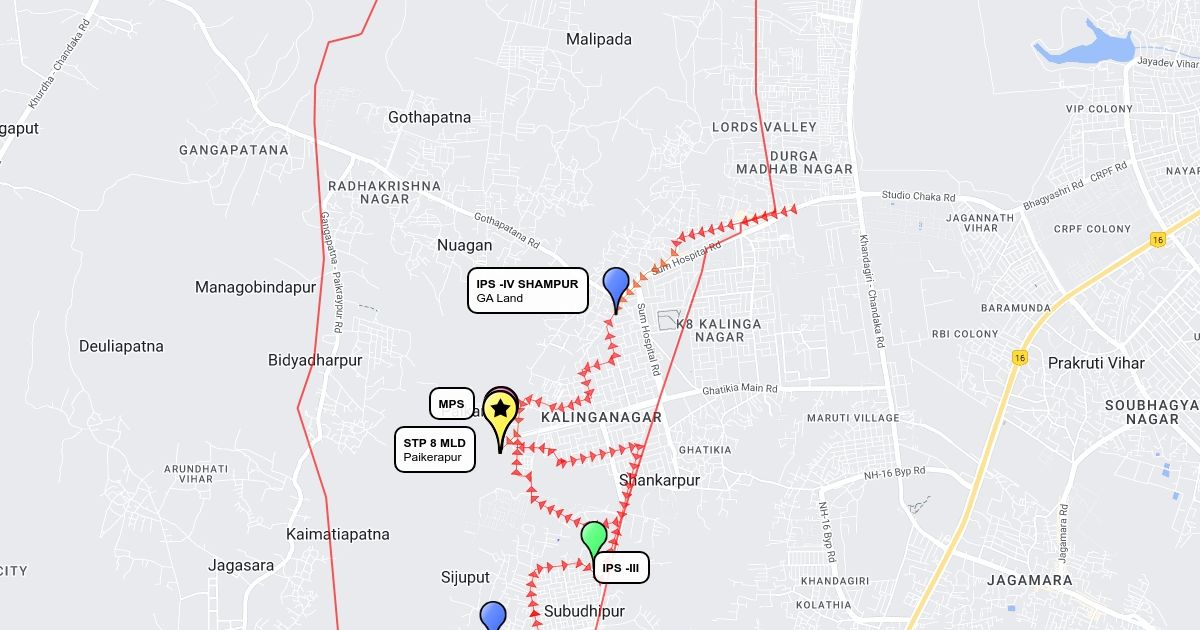Select the yellow star STP 8 MLD marker
The width and height of the screenshot is (1200, 630).
pyautogui.click(x=500, y=420)
